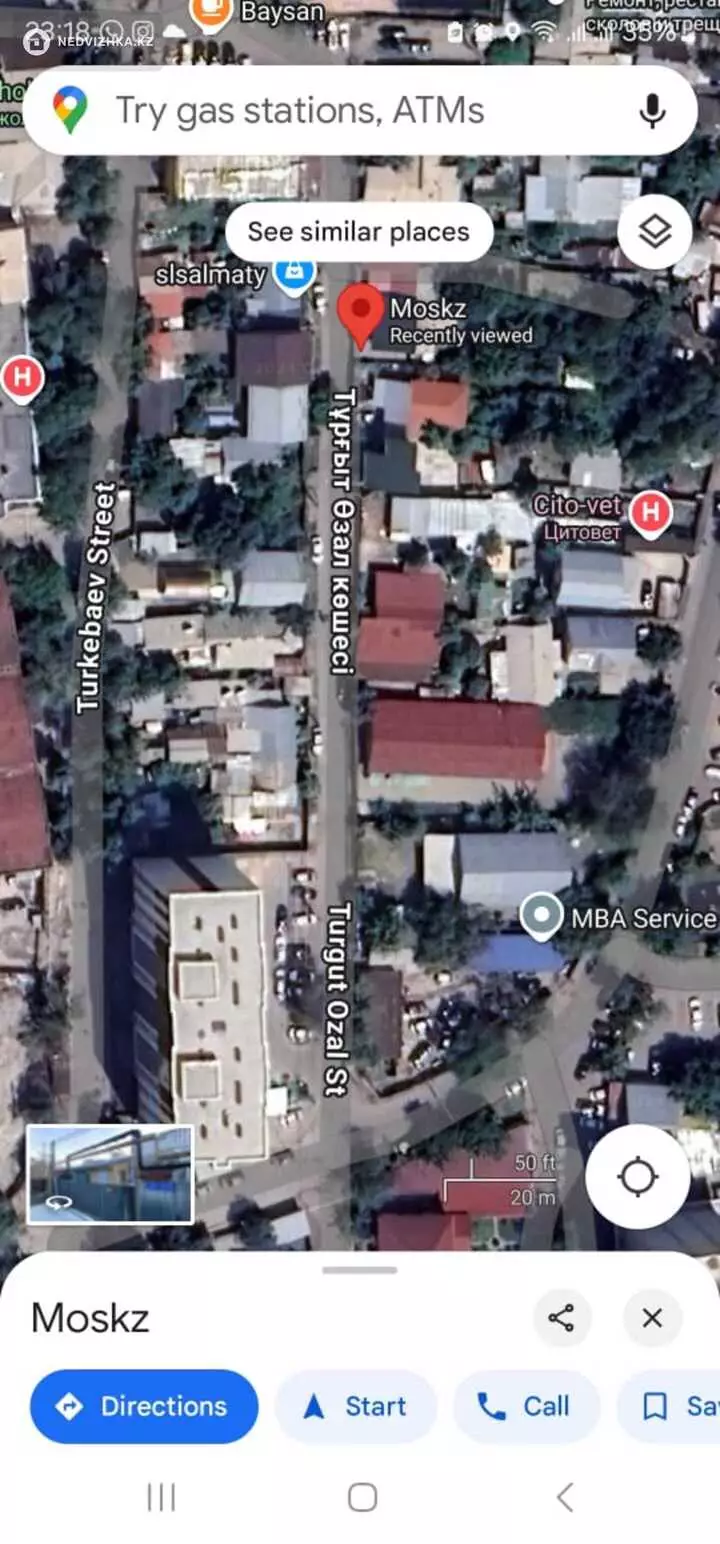Tap the See similar places chip
The width and height of the screenshot is (720, 1544).
[x=359, y=232]
